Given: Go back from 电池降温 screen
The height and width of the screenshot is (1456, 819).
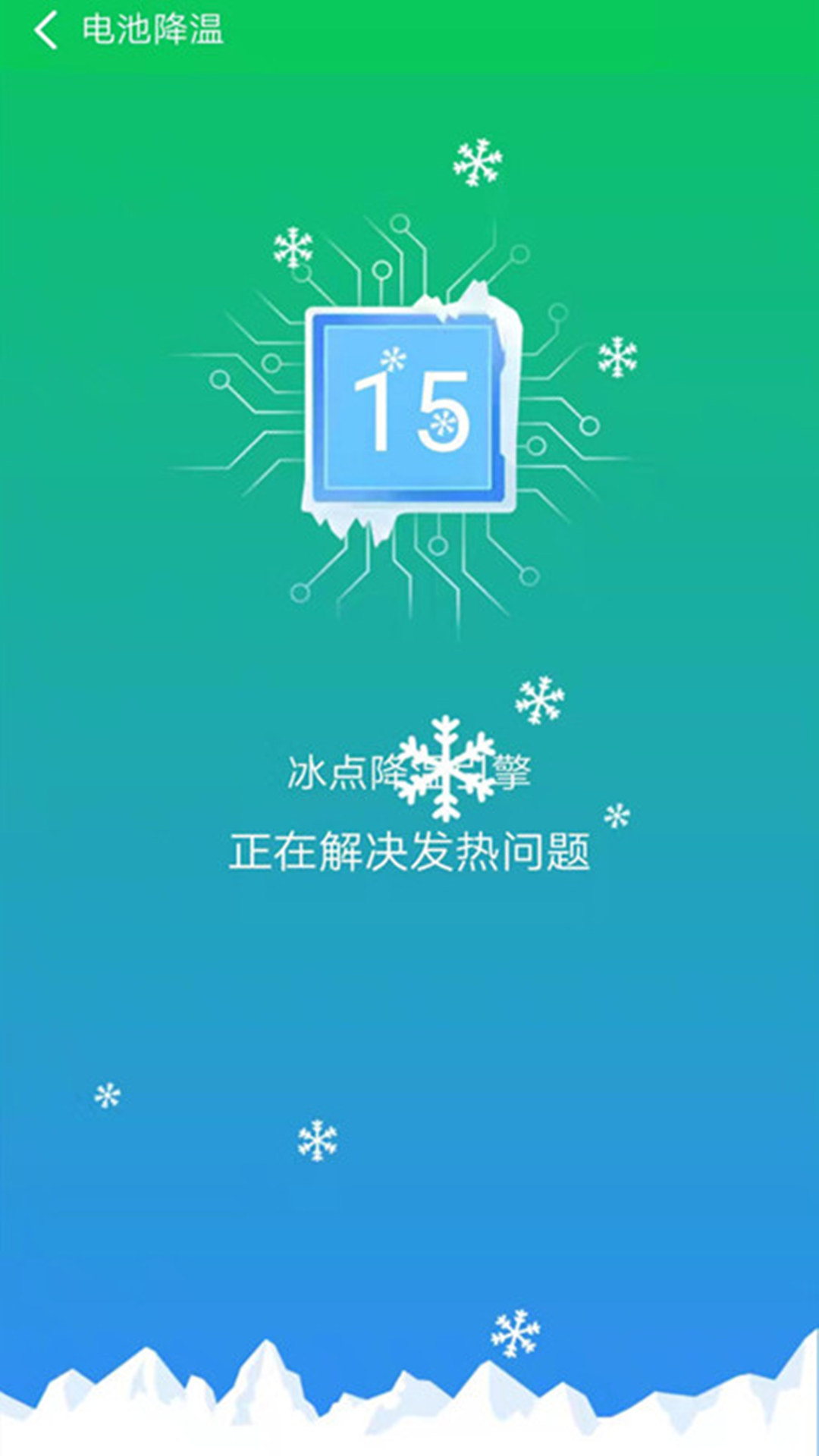Looking at the screenshot, I should (45, 32).
